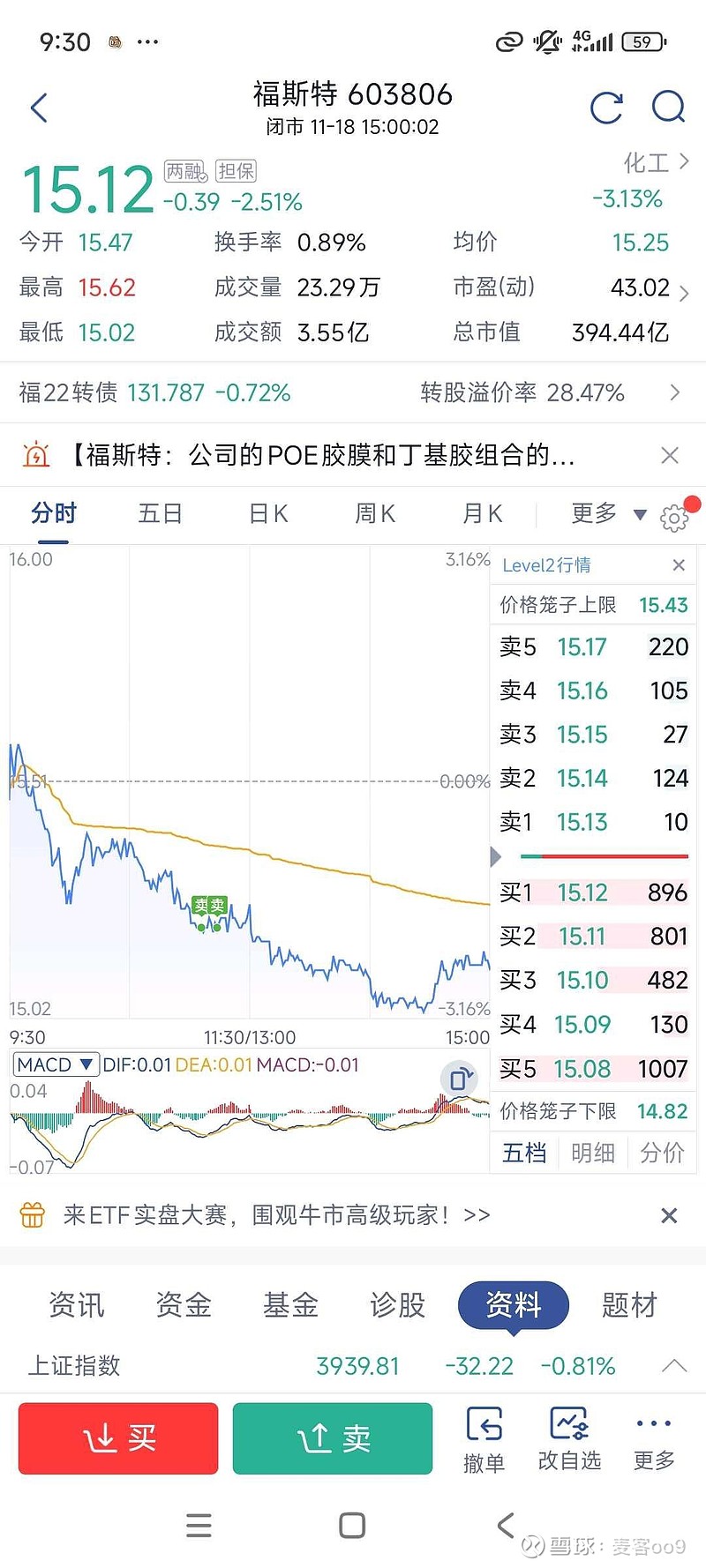The image size is (706, 1568).
Task: Switch the chart overlay using the circular toggle button
Action: [x=460, y=1079]
